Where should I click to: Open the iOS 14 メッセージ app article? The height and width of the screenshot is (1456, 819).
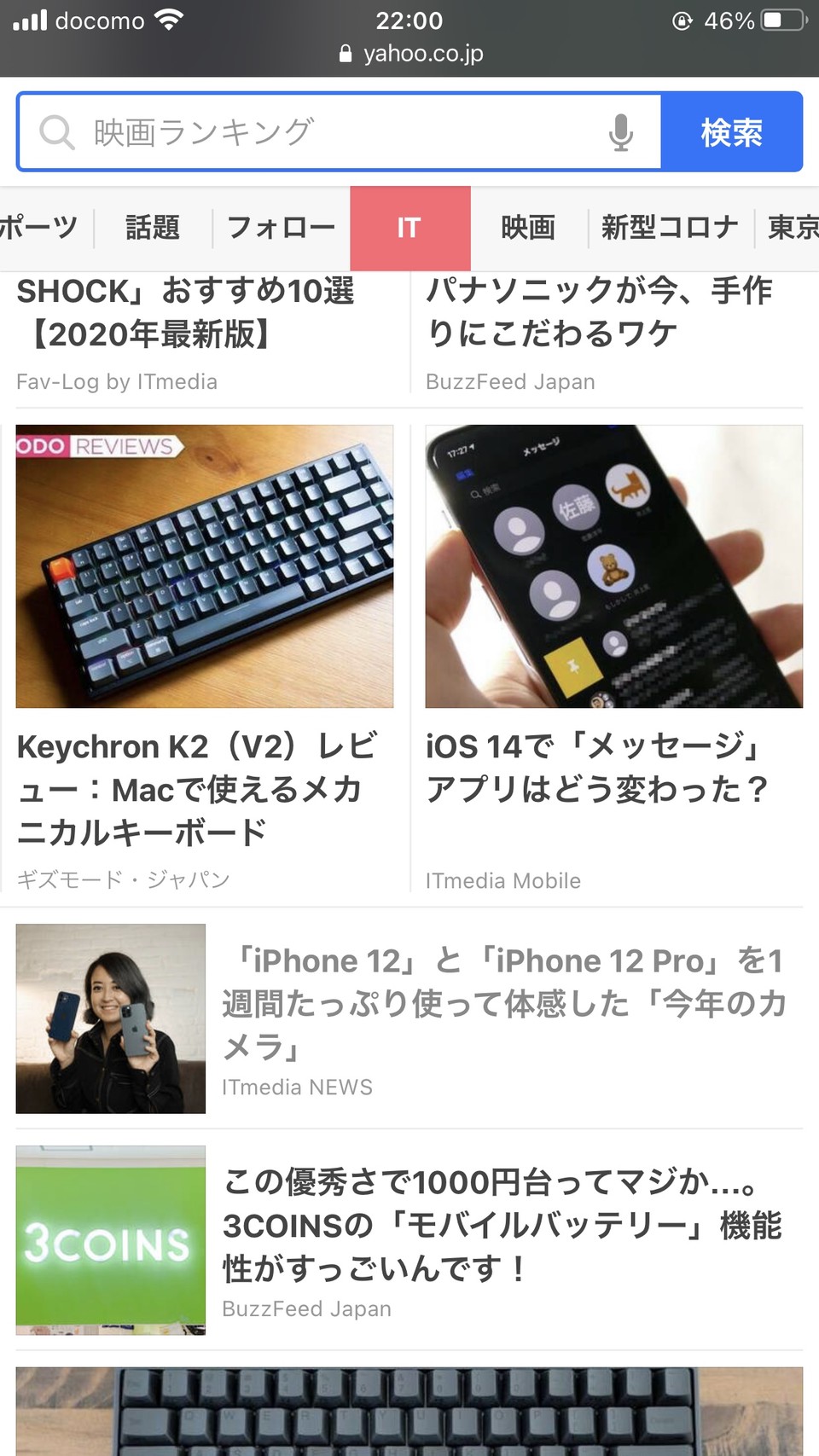click(597, 768)
